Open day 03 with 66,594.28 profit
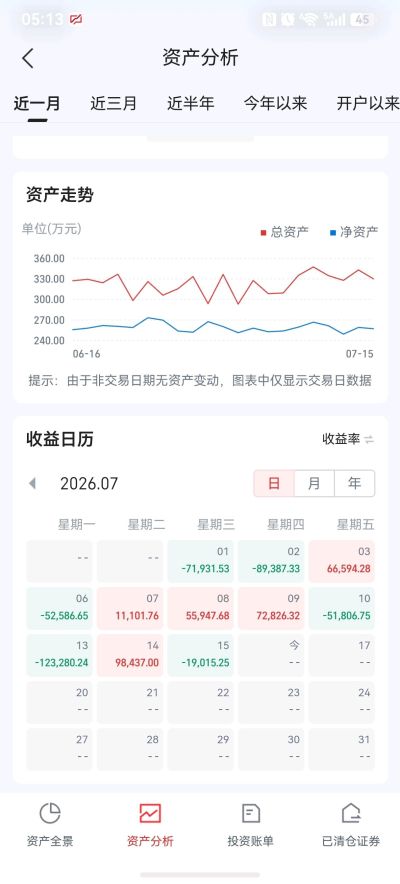Screen dimensions: 400x884 [x=341, y=561]
